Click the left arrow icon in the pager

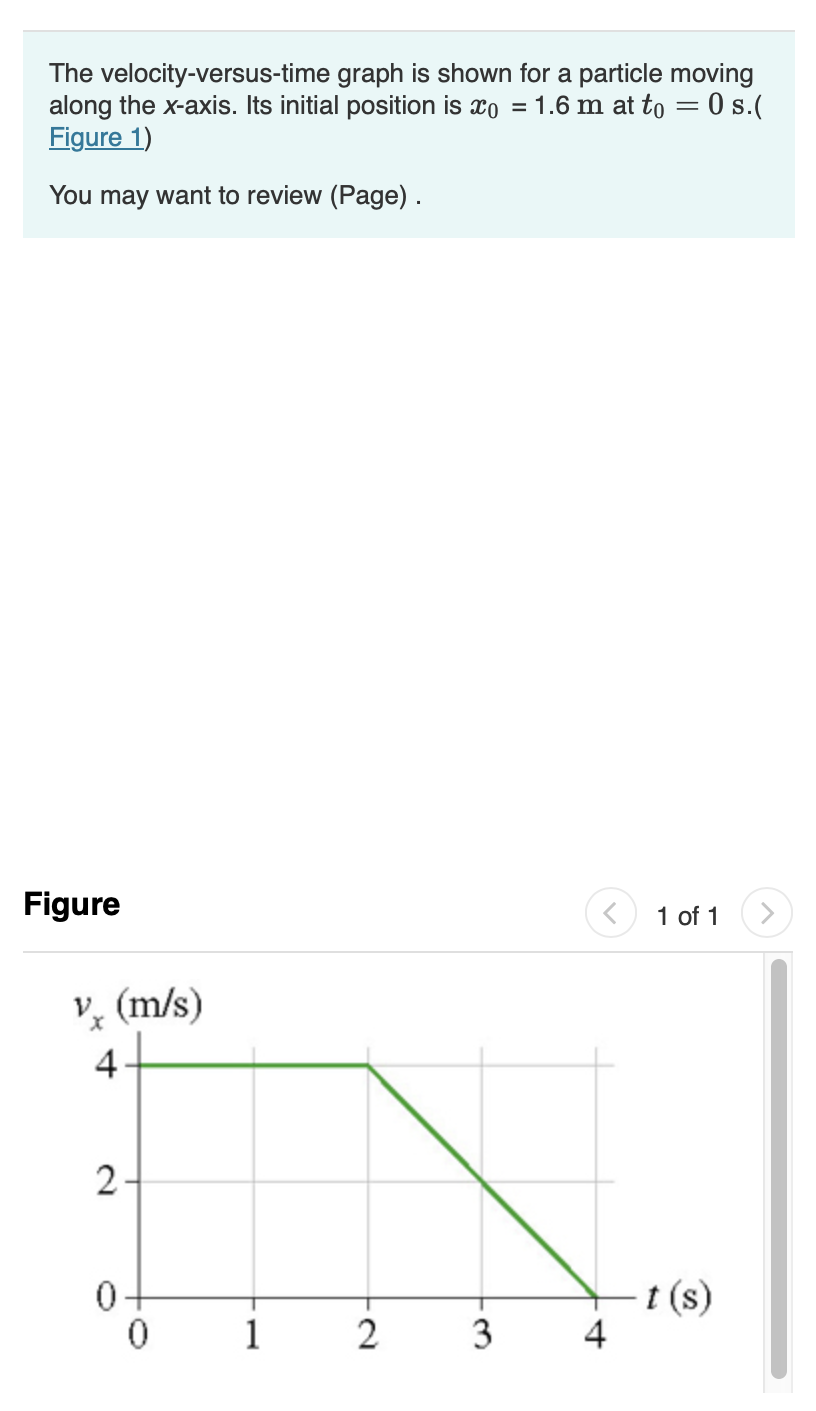(610, 912)
